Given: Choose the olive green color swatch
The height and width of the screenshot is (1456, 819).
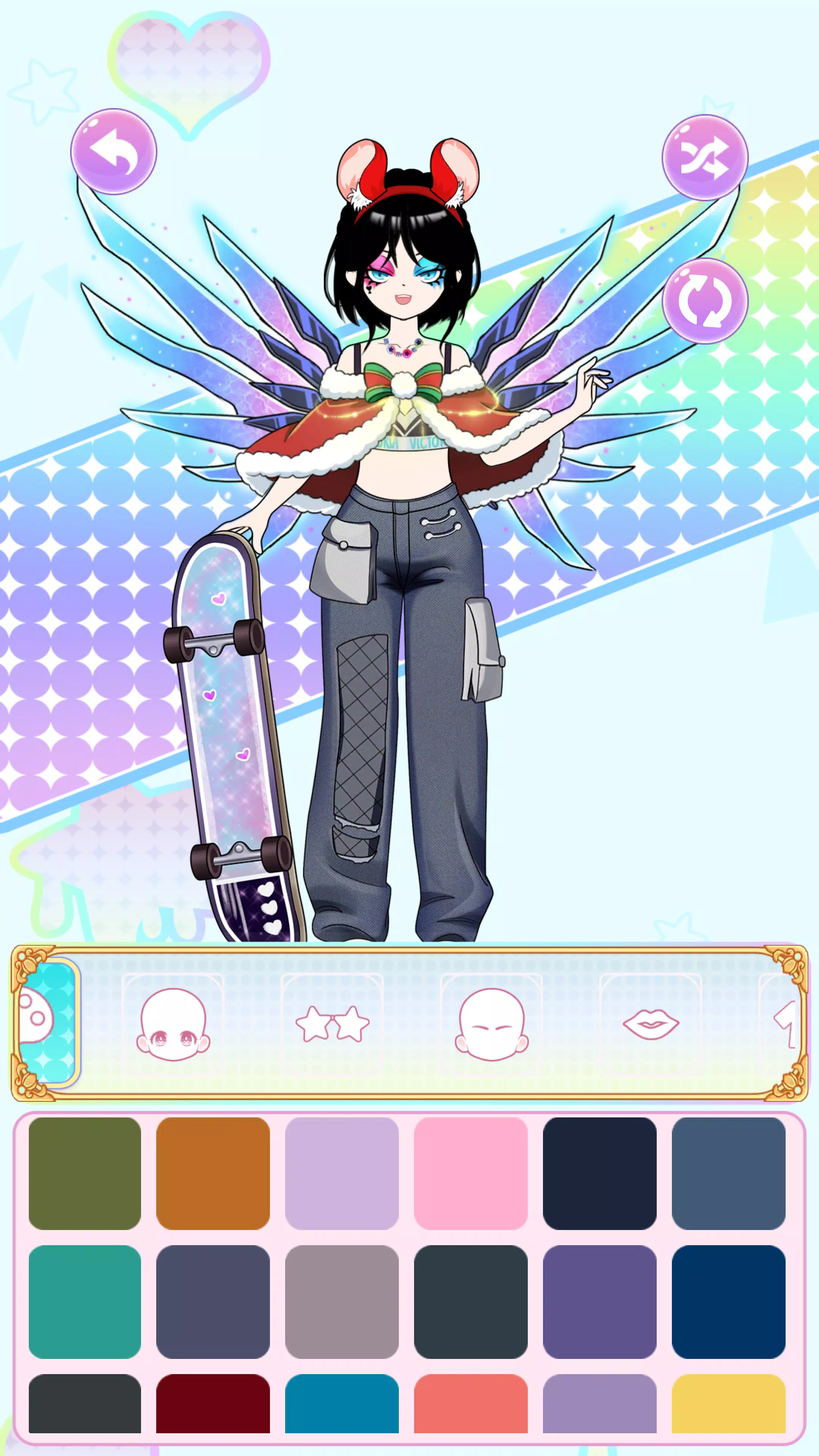Looking at the screenshot, I should 85,1173.
